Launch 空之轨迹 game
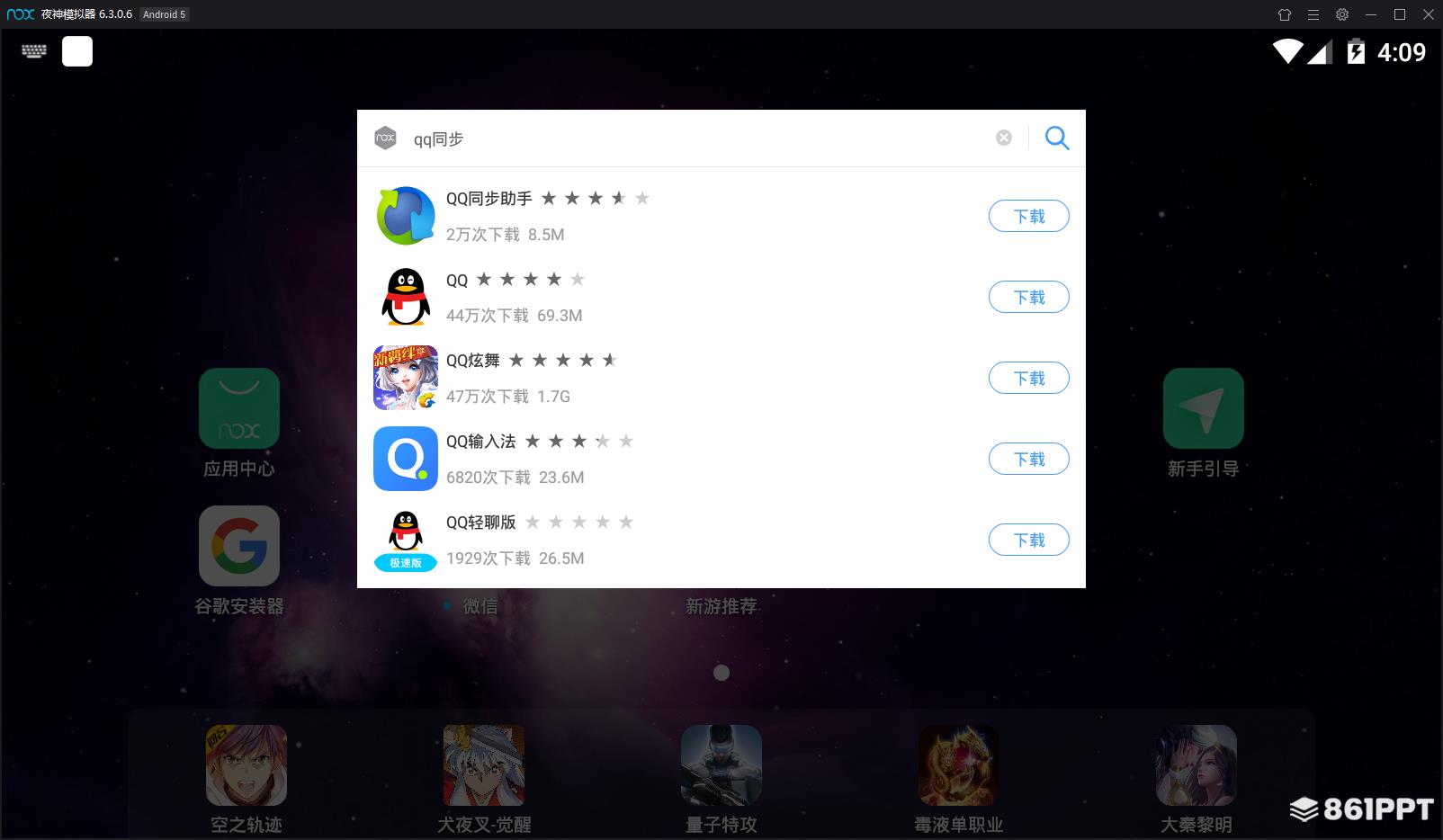1443x840 pixels. 246,766
